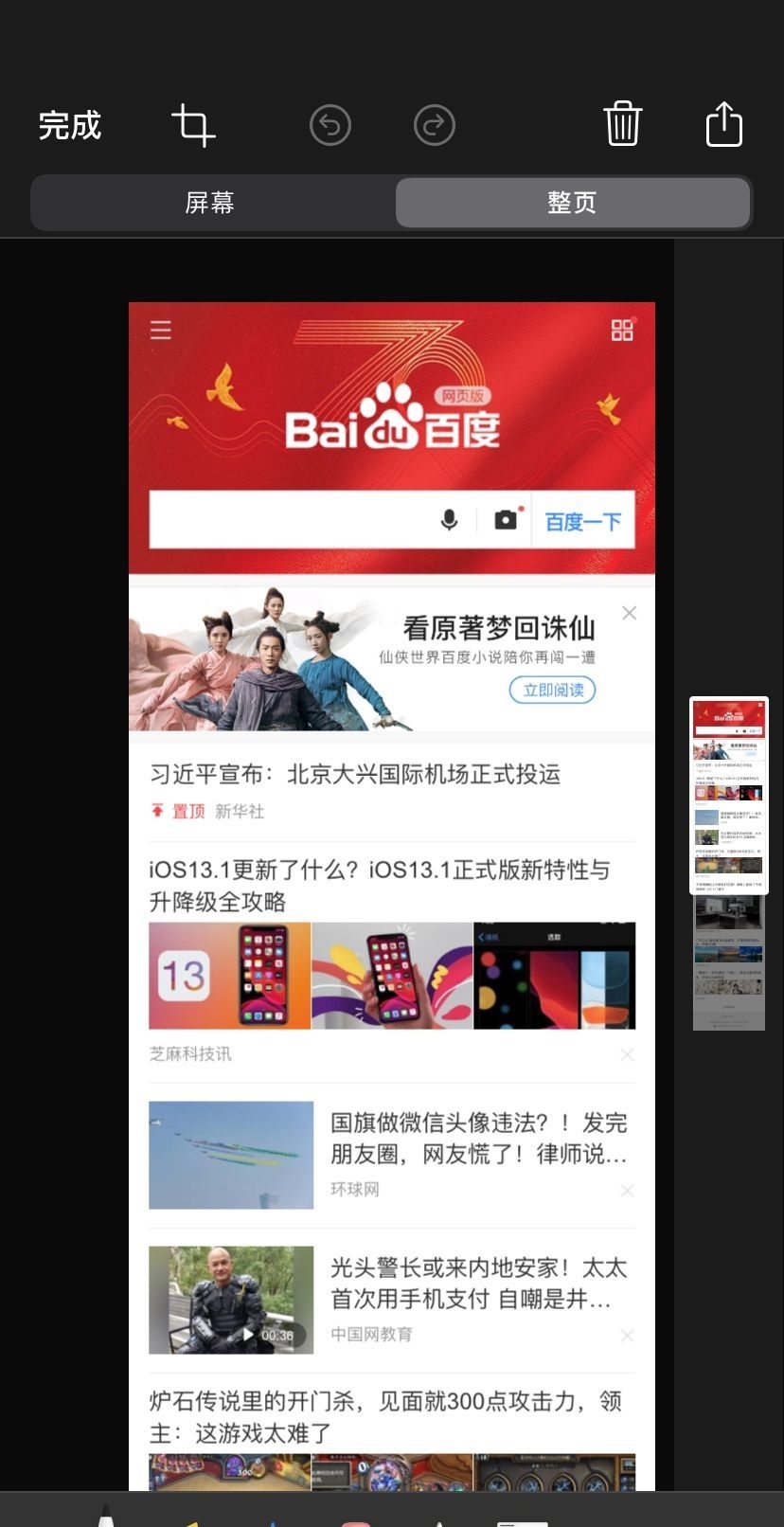This screenshot has height=1527, width=784.
Task: Tap the trash icon to delete the screenshot
Action: pos(621,124)
